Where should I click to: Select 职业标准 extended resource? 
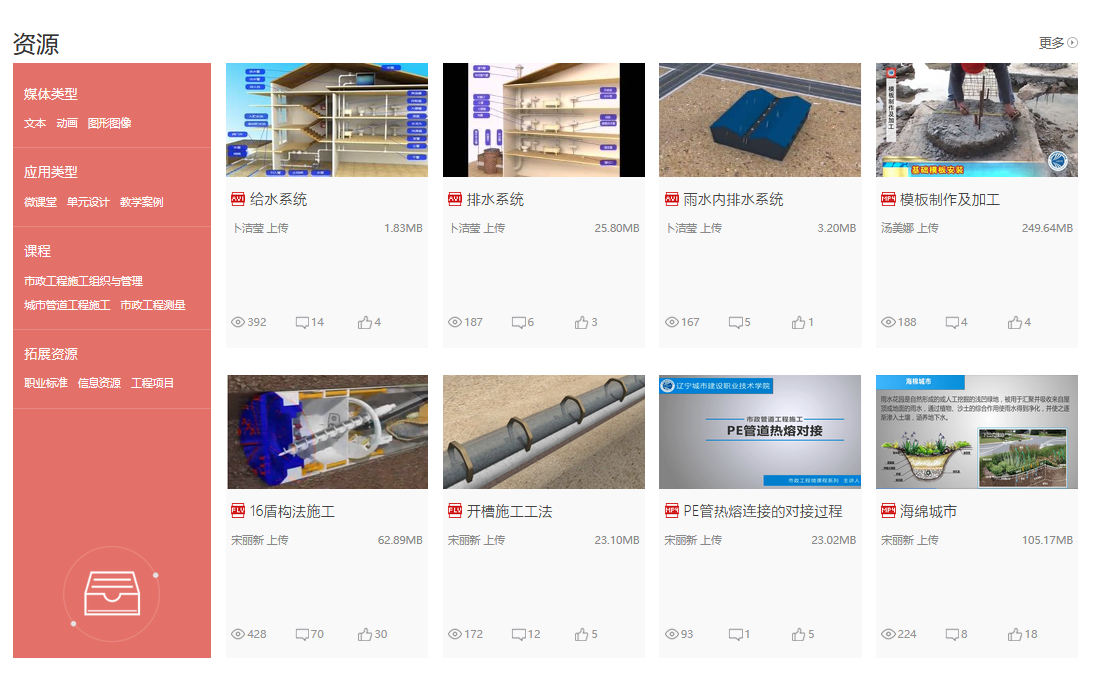point(46,383)
